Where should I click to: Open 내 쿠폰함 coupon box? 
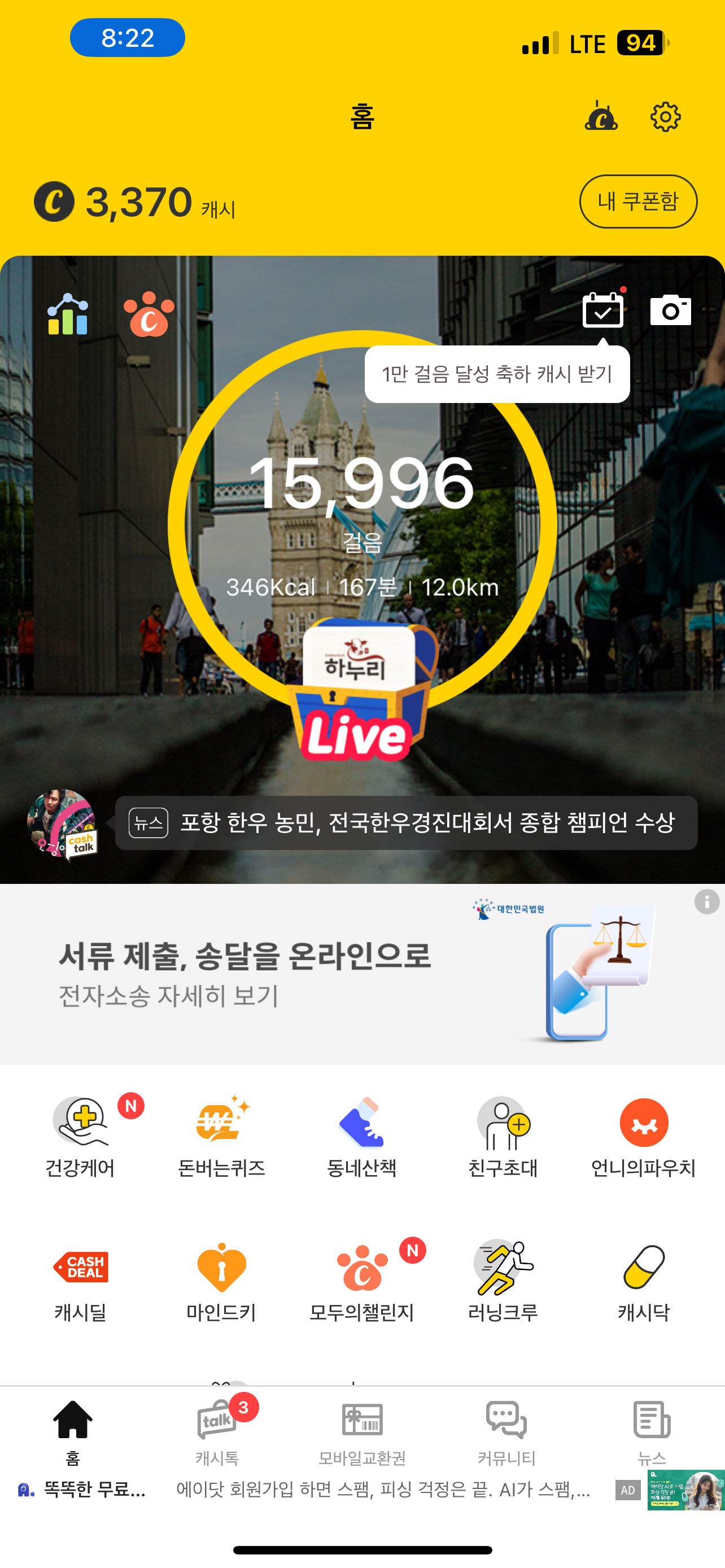[x=637, y=202]
